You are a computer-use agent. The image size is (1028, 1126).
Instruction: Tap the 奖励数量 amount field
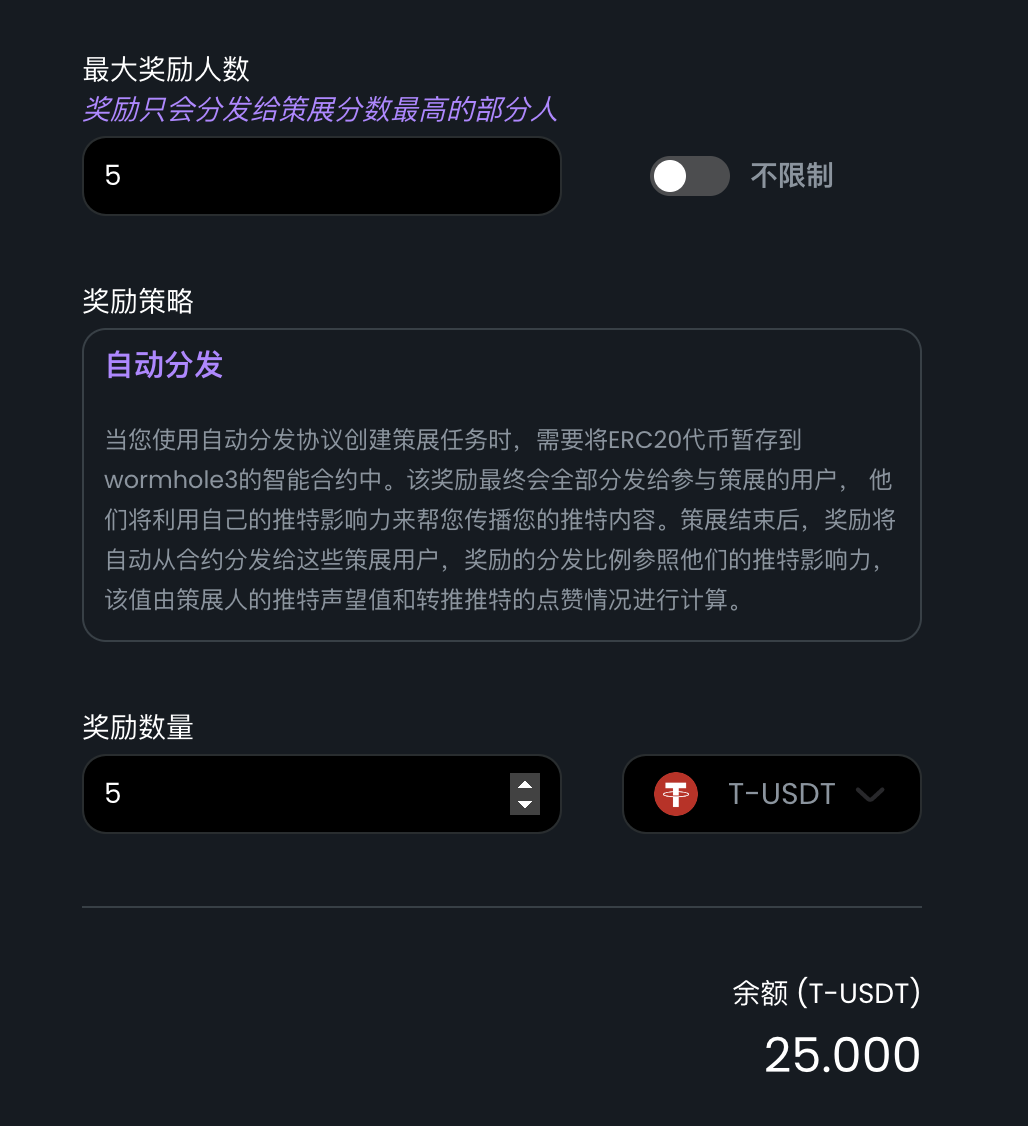click(x=322, y=794)
